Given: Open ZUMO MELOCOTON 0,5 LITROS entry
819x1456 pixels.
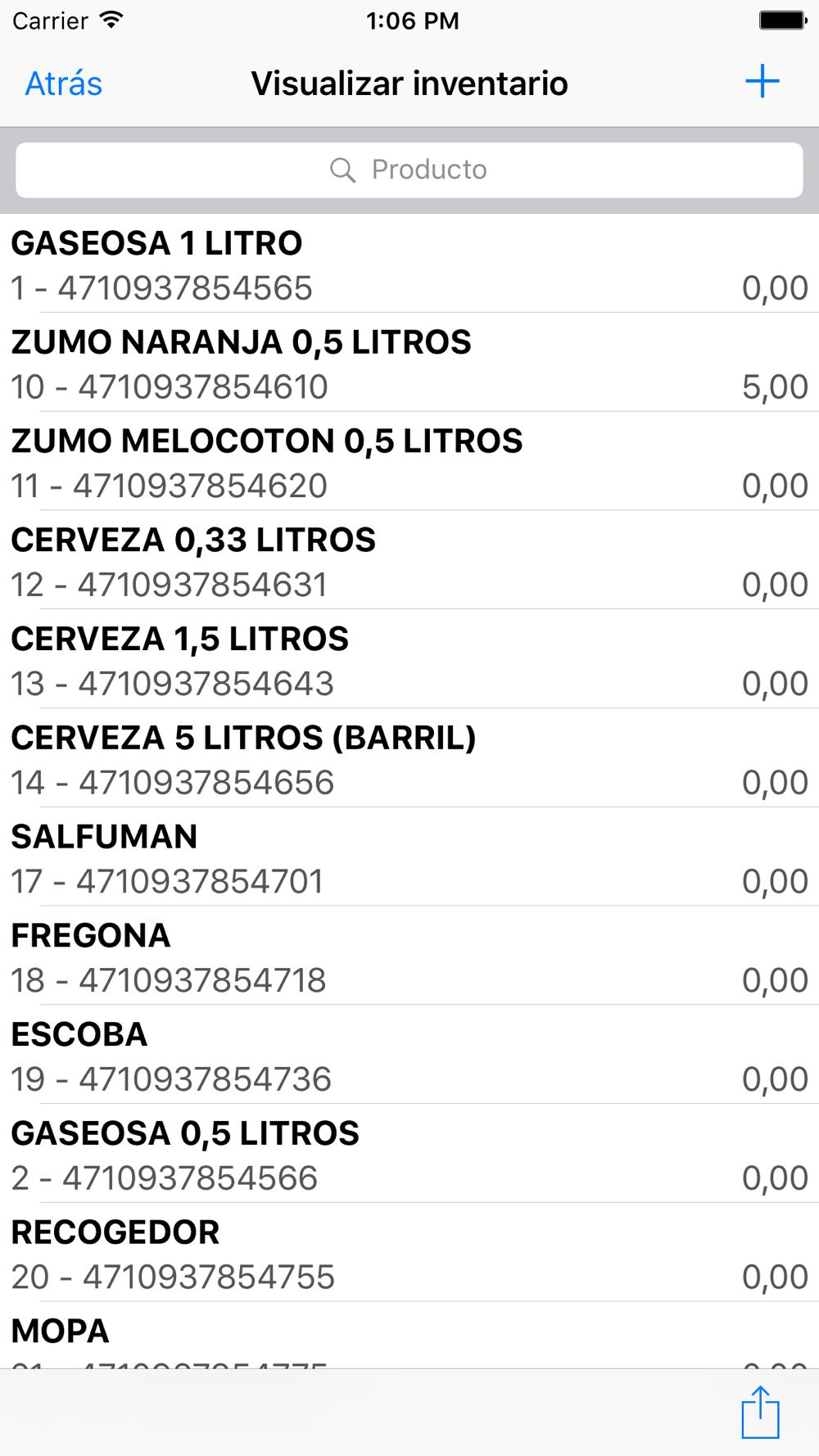Looking at the screenshot, I should tap(409, 462).
